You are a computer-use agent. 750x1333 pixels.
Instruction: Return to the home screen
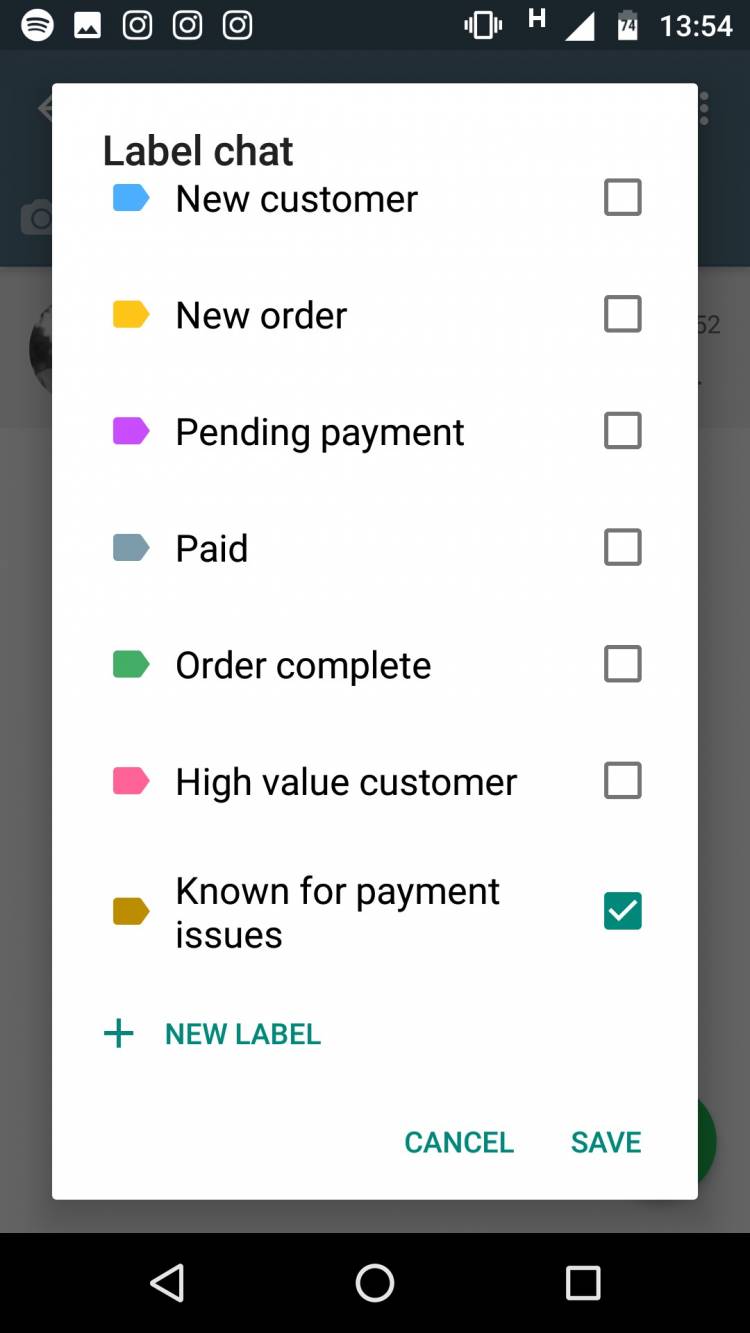[x=375, y=1283]
